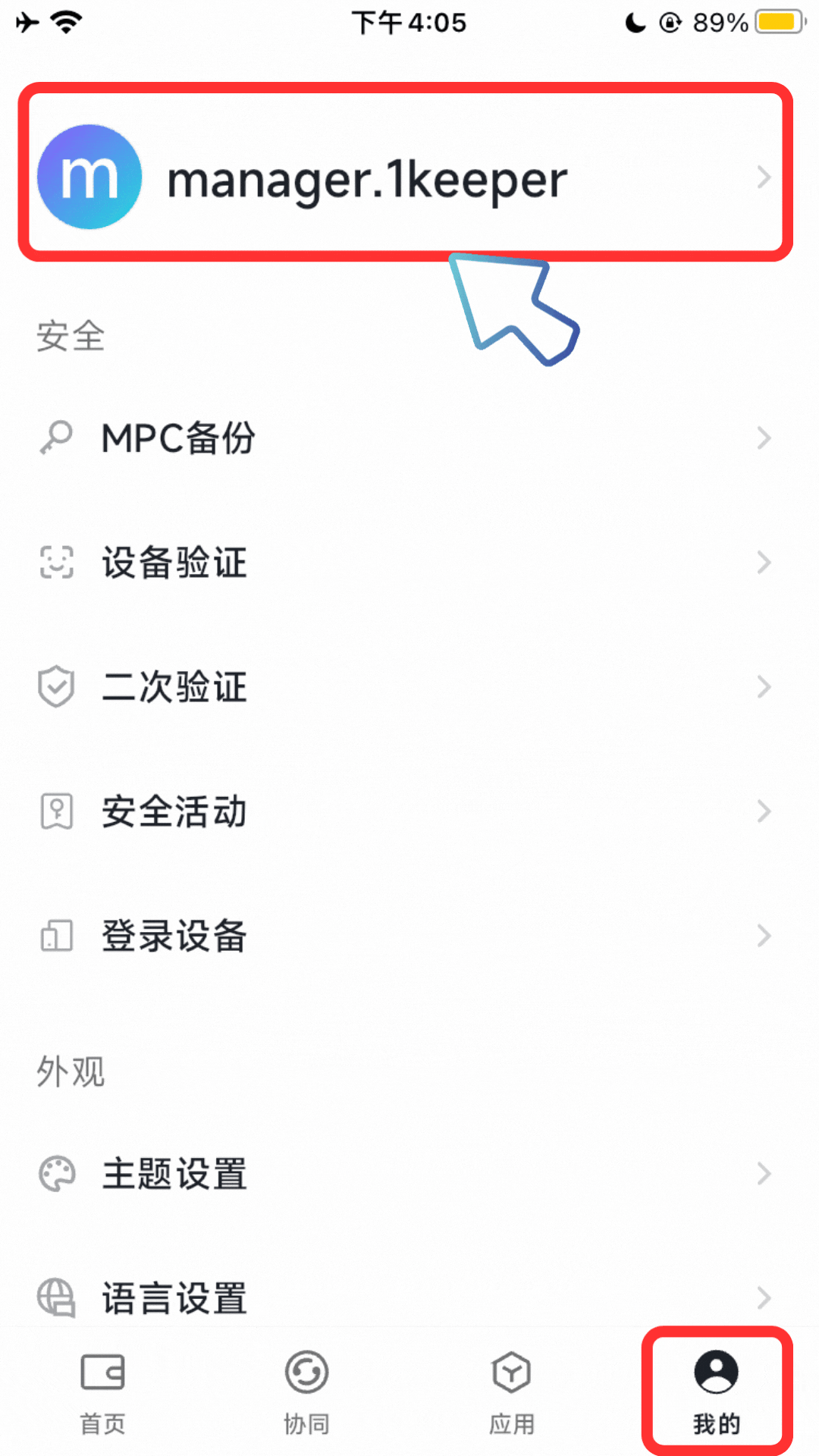Open 语言设置 language option
Screen dimensions: 819x1456
(405, 1297)
